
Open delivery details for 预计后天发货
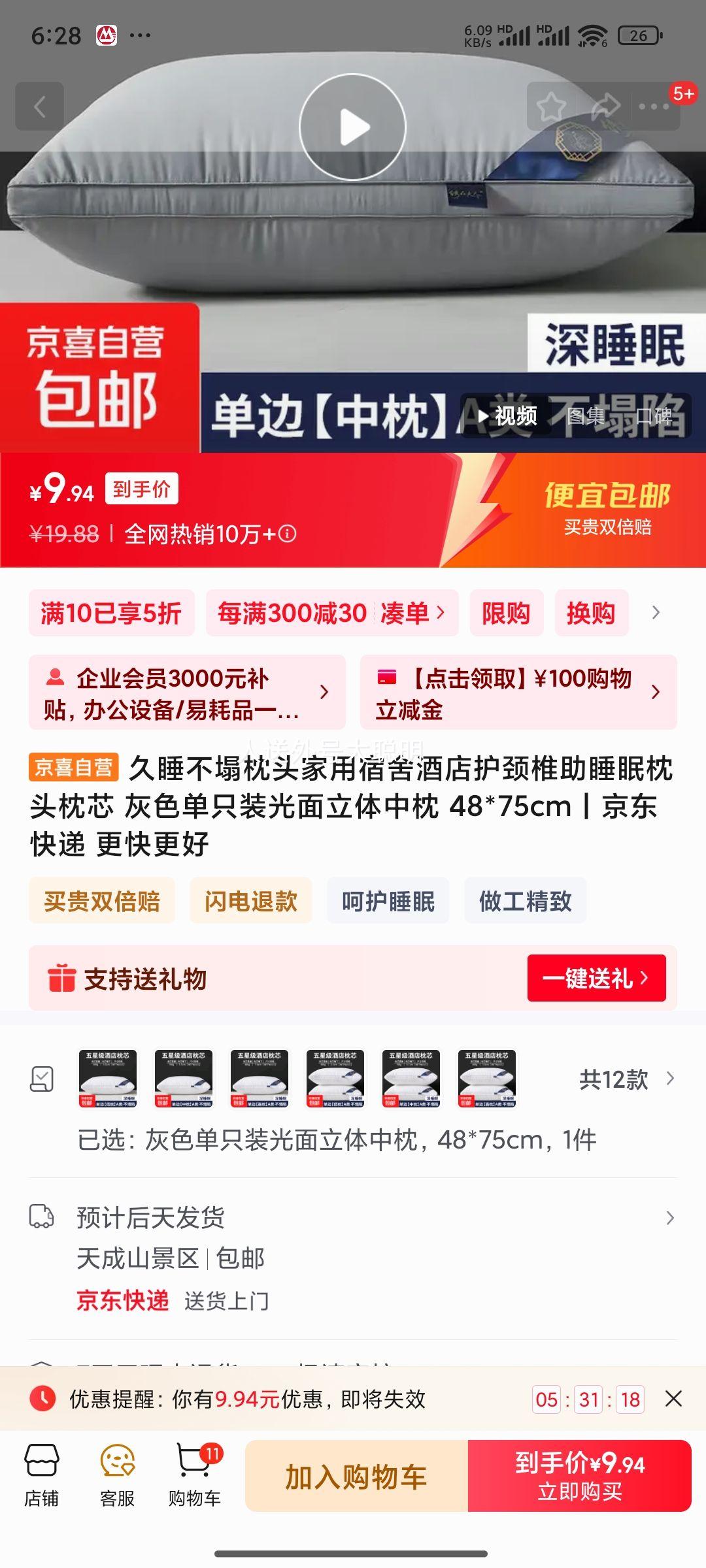point(669,1218)
